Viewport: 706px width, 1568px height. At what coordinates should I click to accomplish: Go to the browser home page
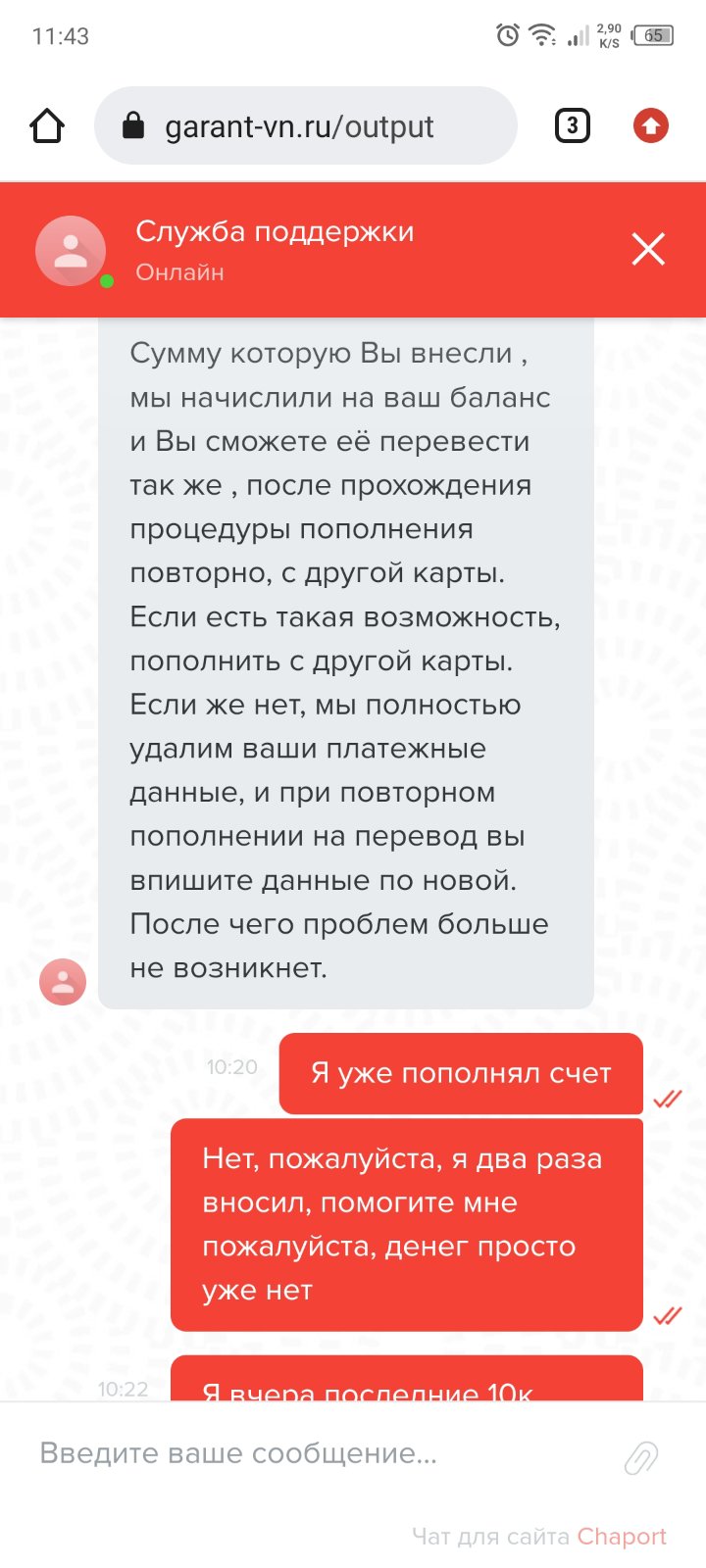point(47,126)
